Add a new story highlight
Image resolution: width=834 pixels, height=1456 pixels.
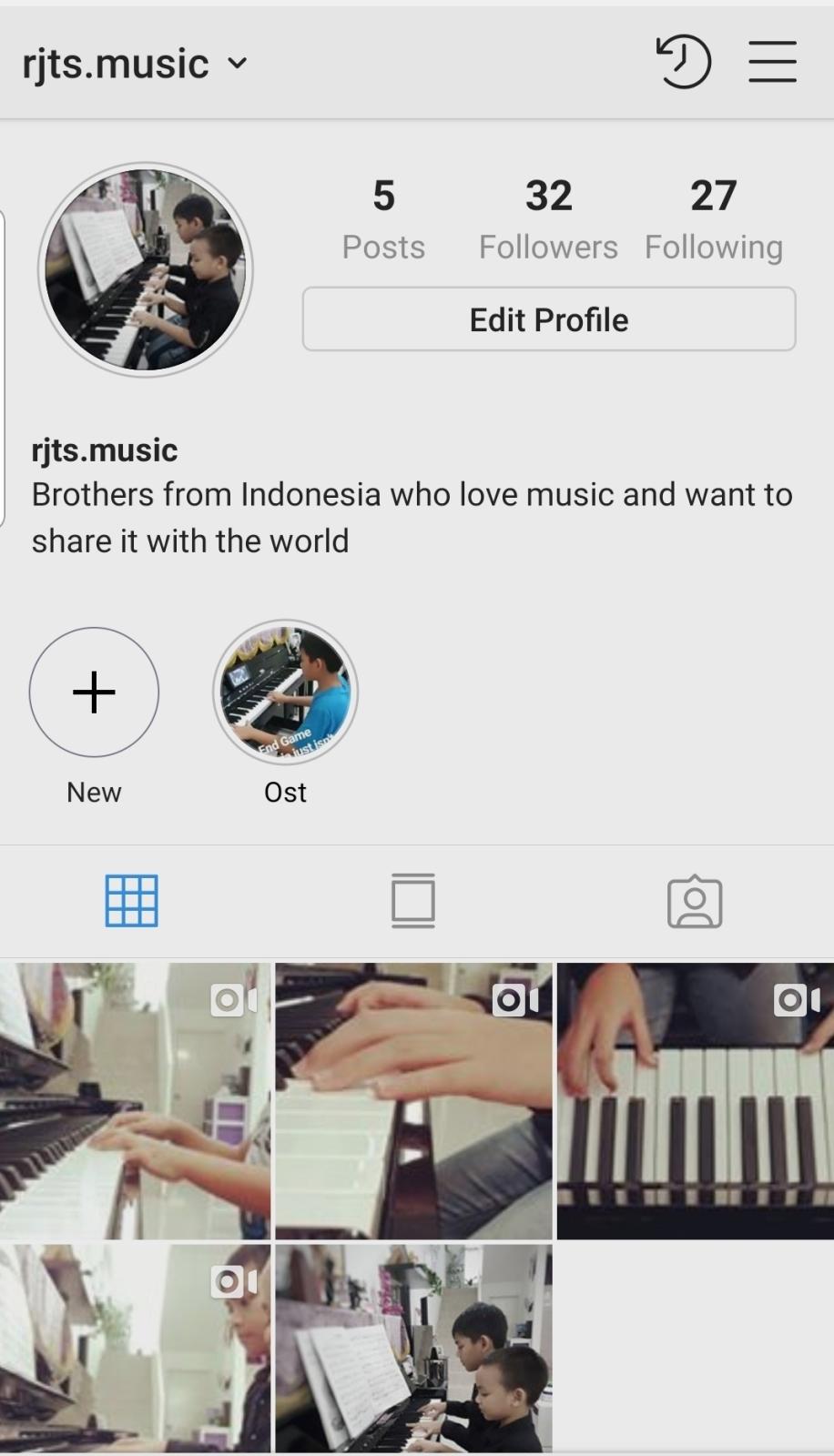coord(94,693)
